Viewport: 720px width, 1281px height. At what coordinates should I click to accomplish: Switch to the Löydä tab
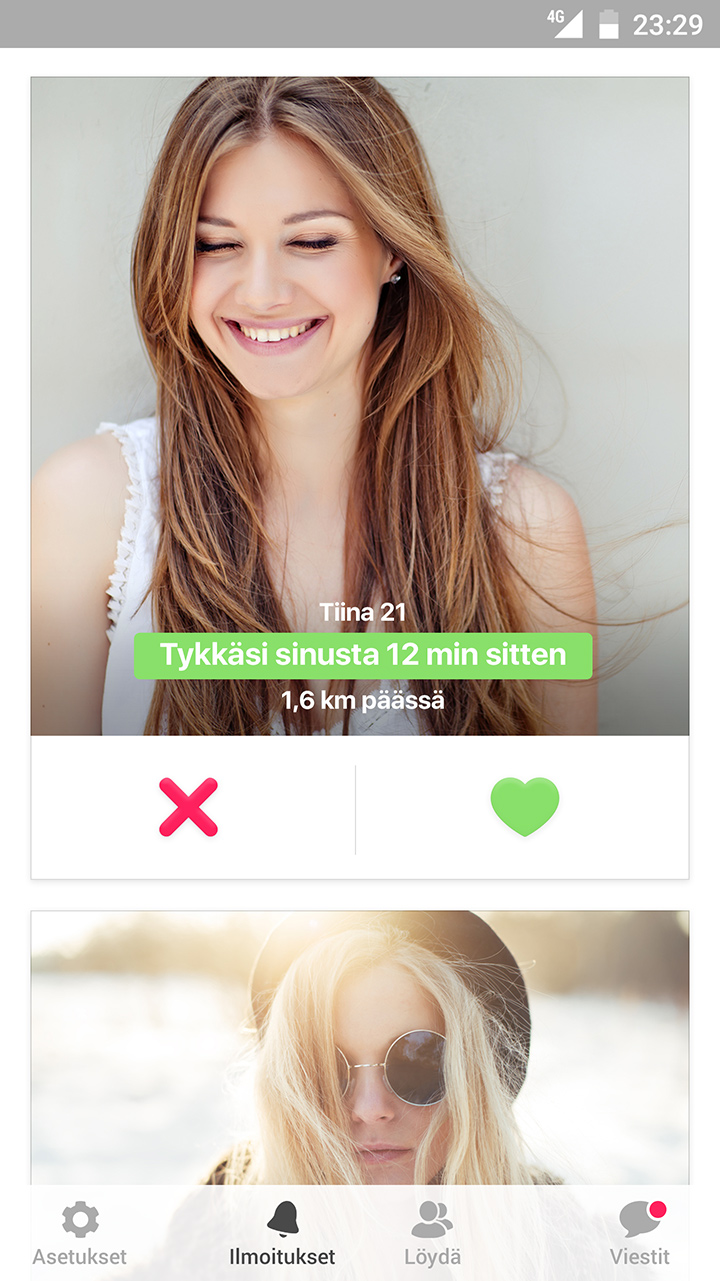[x=432, y=1234]
